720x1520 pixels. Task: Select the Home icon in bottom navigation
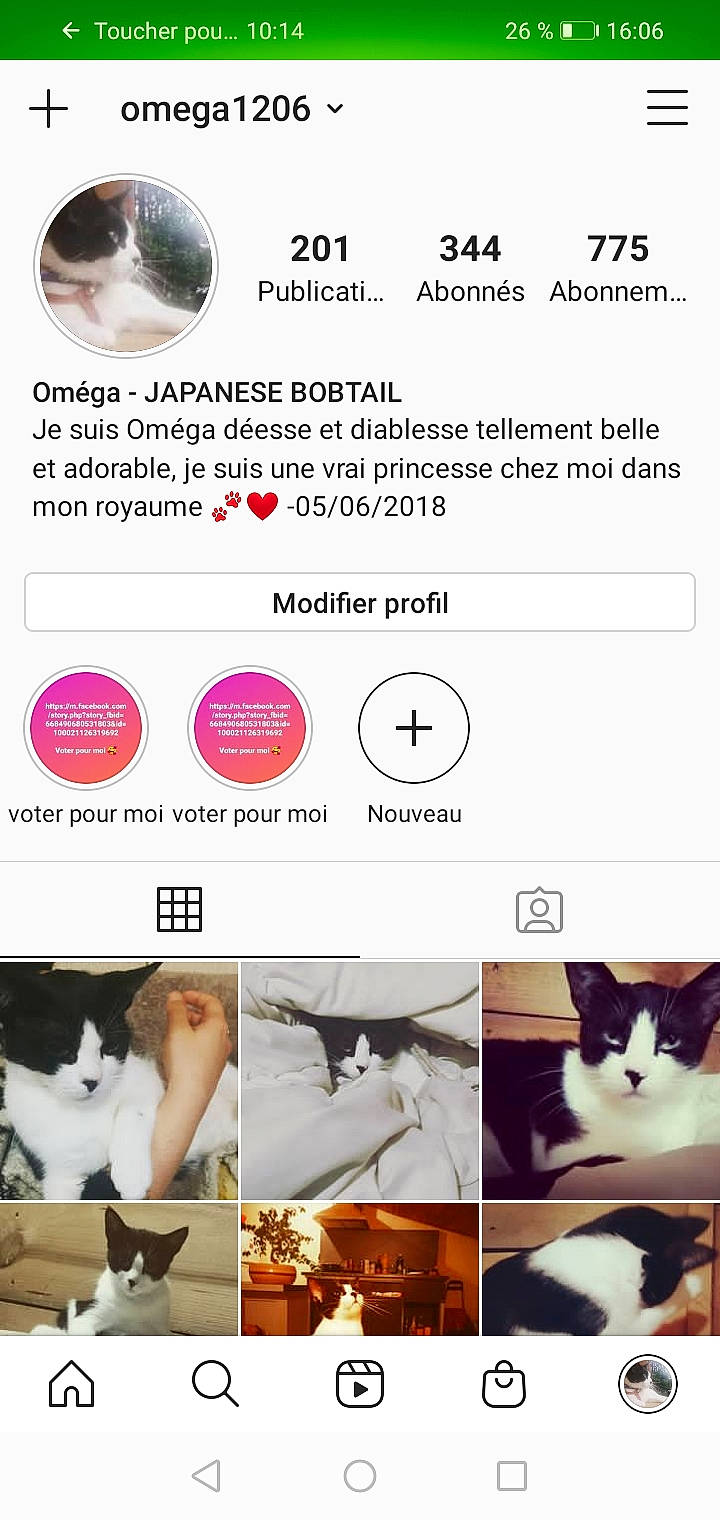click(70, 1385)
